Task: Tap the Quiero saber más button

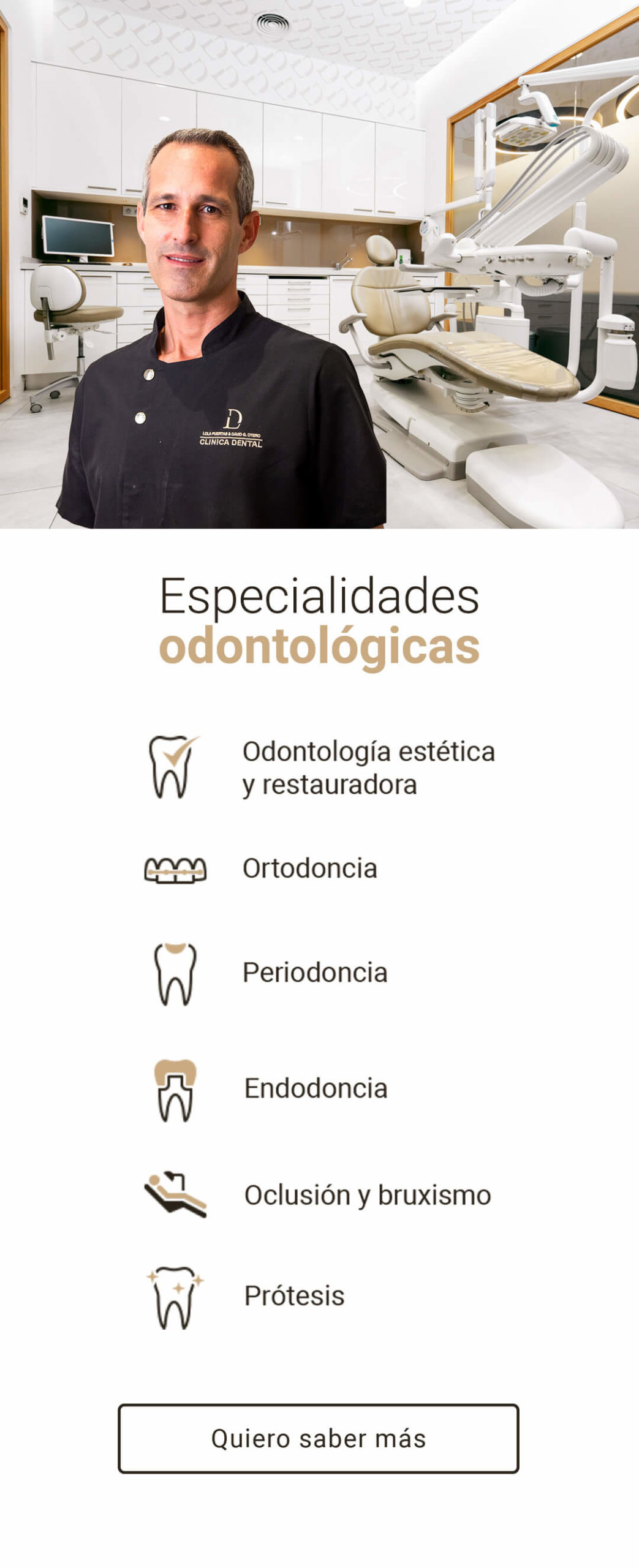Action: [x=318, y=1438]
